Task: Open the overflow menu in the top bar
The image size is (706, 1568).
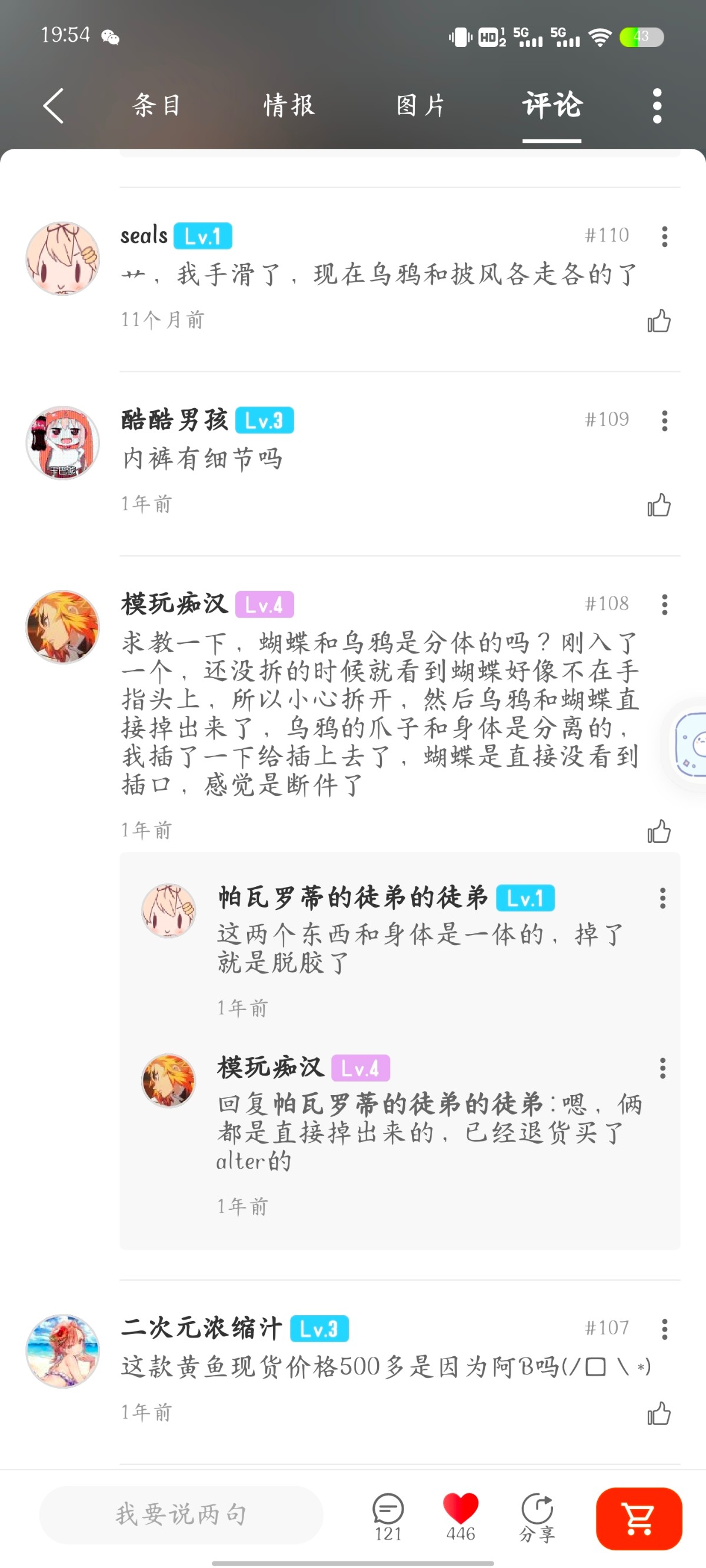Action: pyautogui.click(x=657, y=106)
